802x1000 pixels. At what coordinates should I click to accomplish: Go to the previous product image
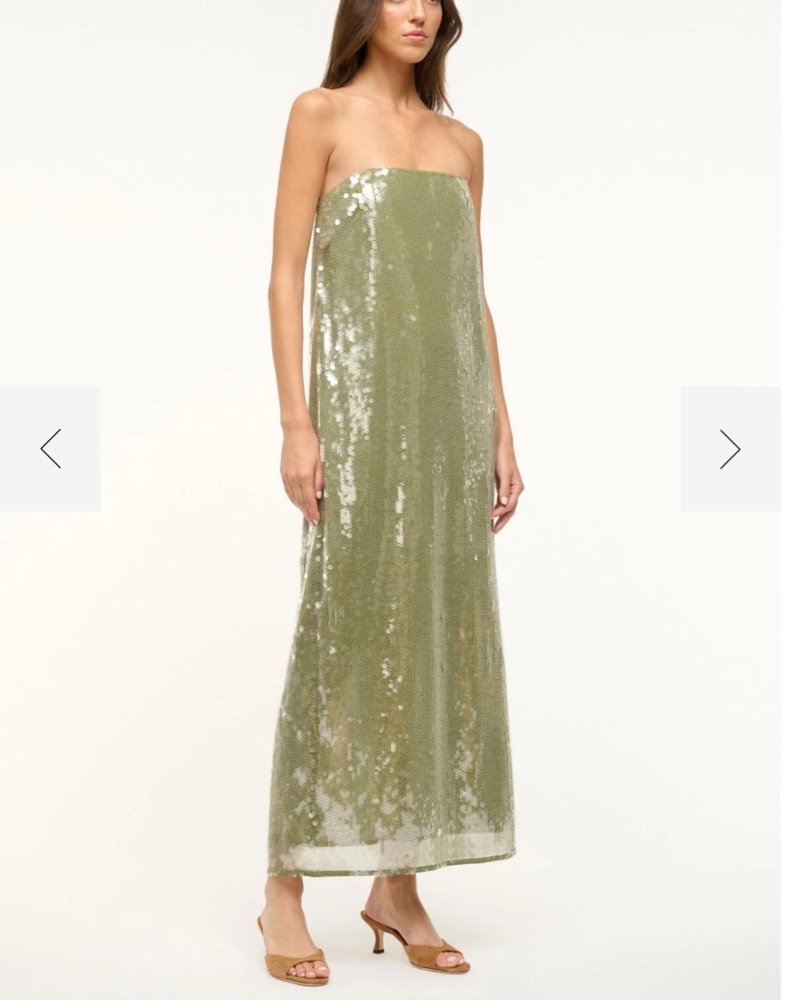(x=50, y=449)
